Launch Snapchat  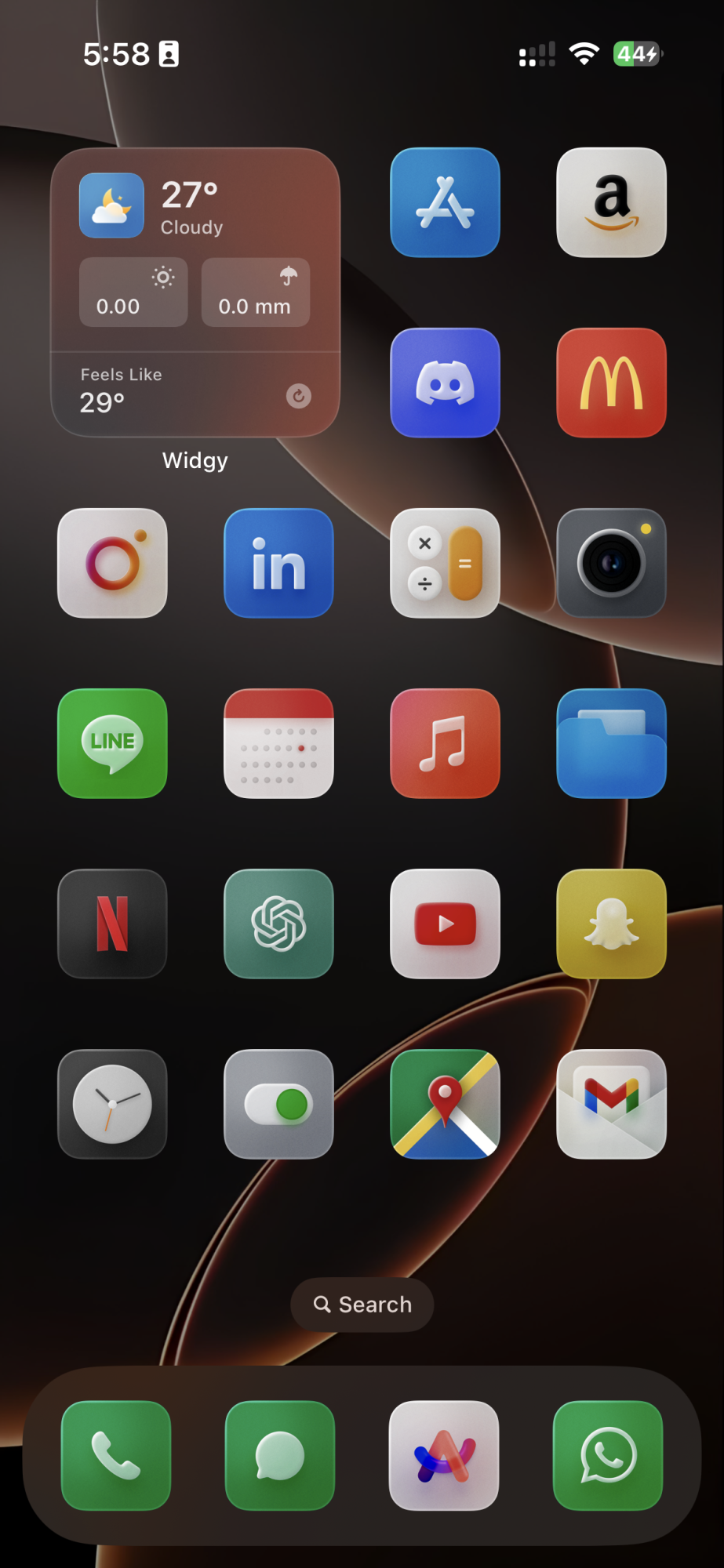coord(611,924)
